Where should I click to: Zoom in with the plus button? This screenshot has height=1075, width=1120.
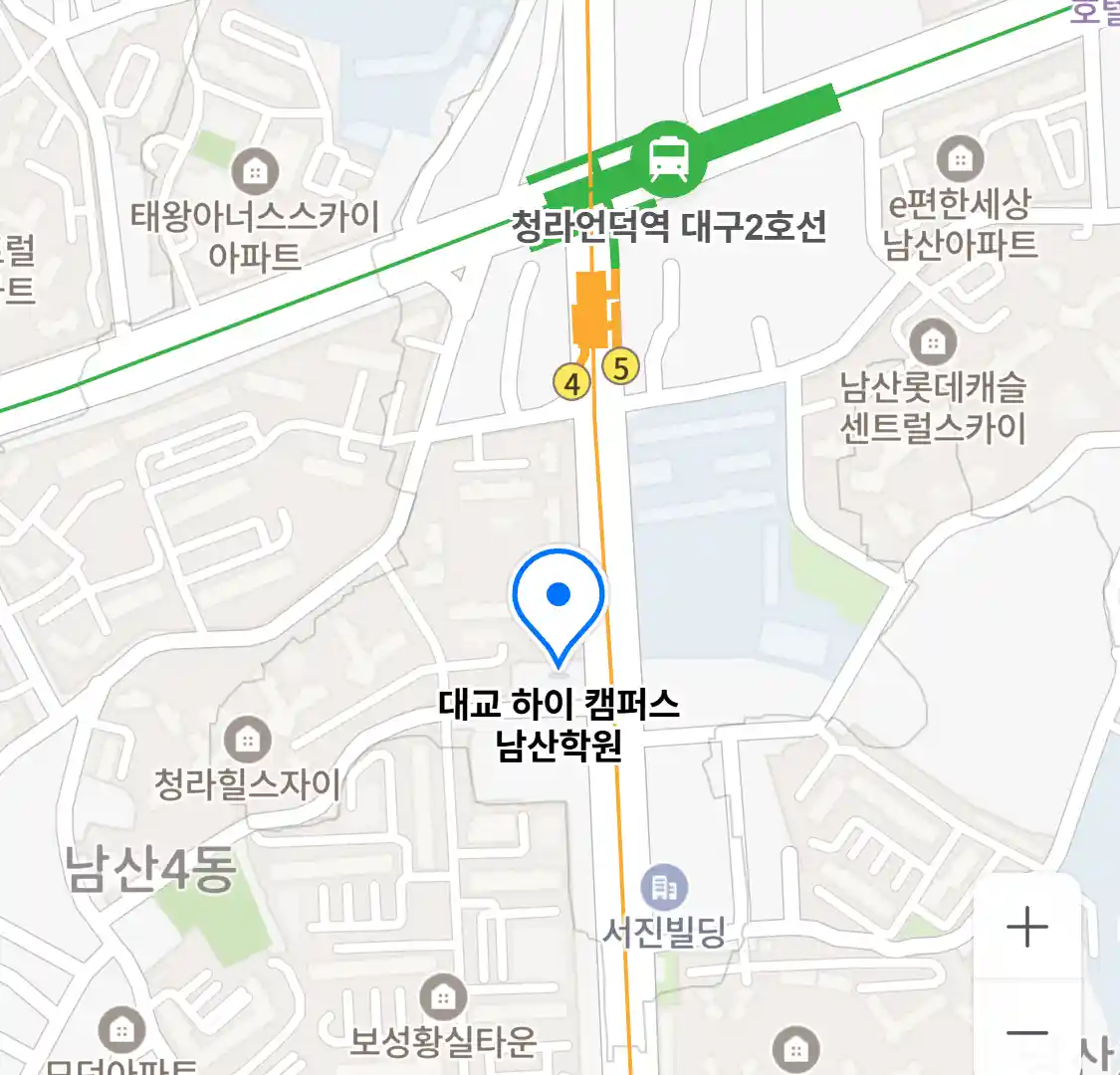pyautogui.click(x=1026, y=928)
